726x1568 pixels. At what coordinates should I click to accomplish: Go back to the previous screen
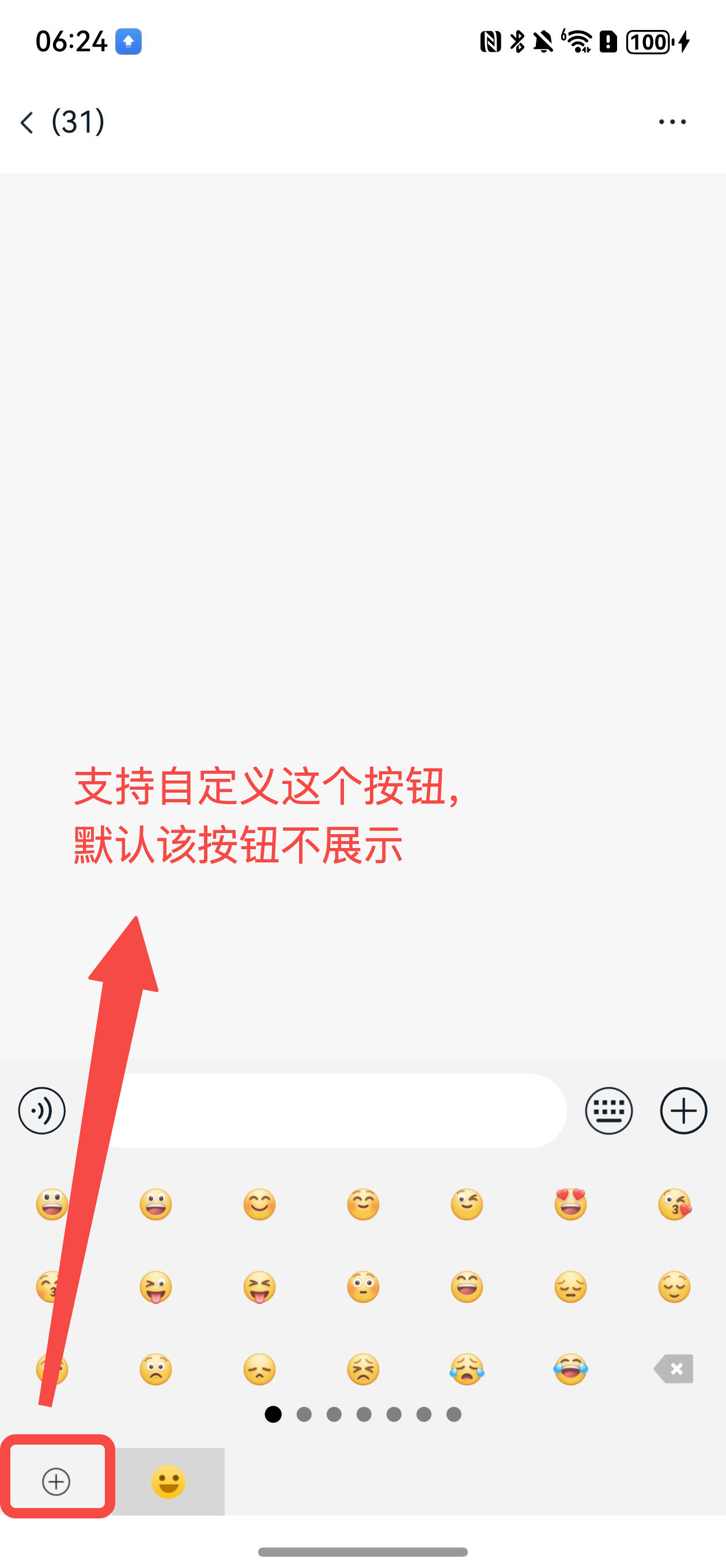[x=27, y=122]
